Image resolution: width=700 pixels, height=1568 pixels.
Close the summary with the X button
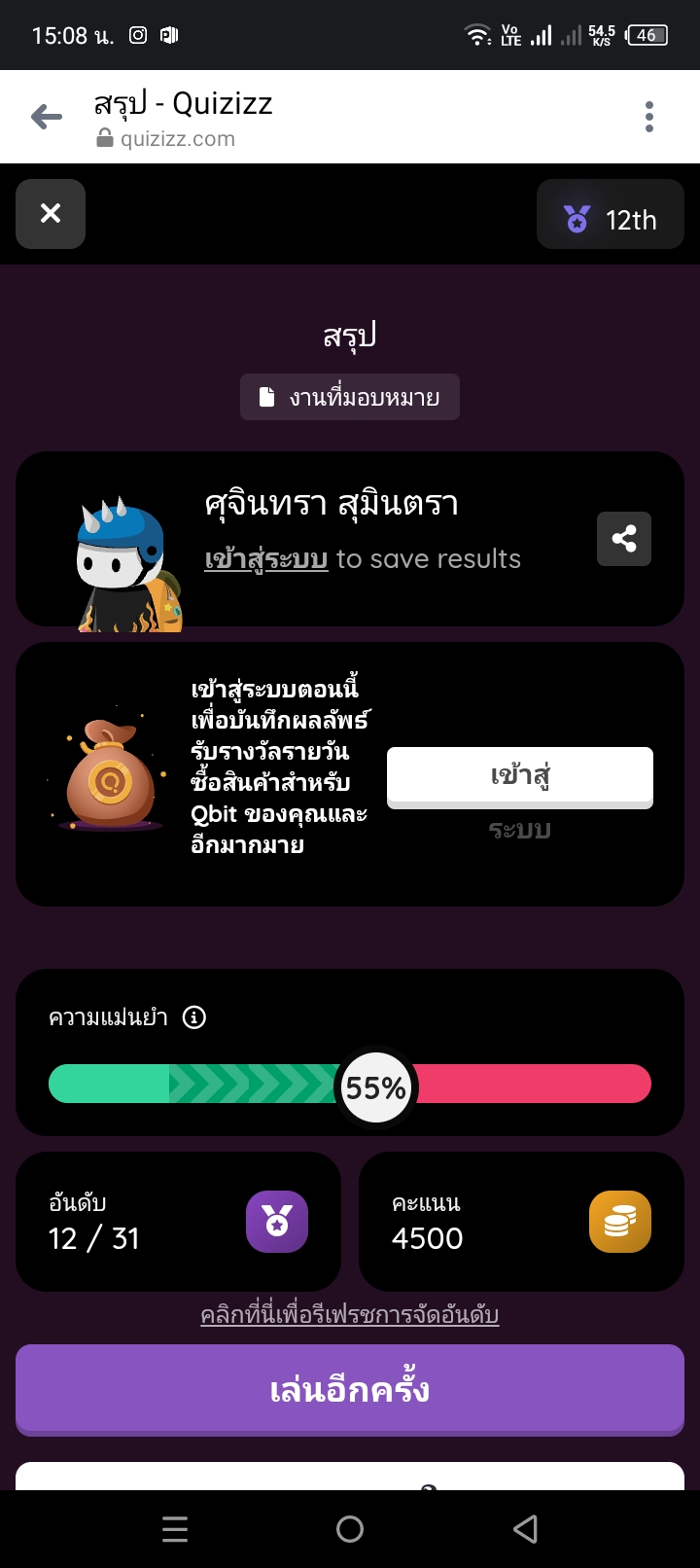pos(51,214)
